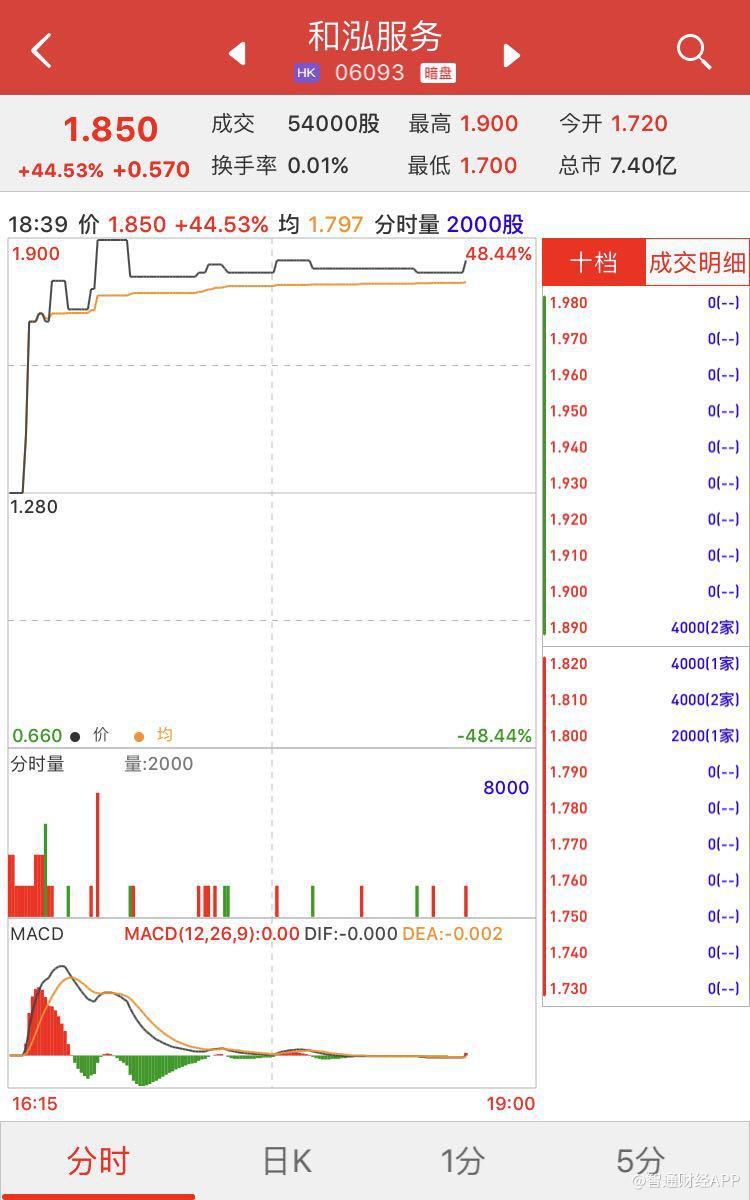Switch to the previous stock
Screen dimensions: 750x1200
pos(237,53)
